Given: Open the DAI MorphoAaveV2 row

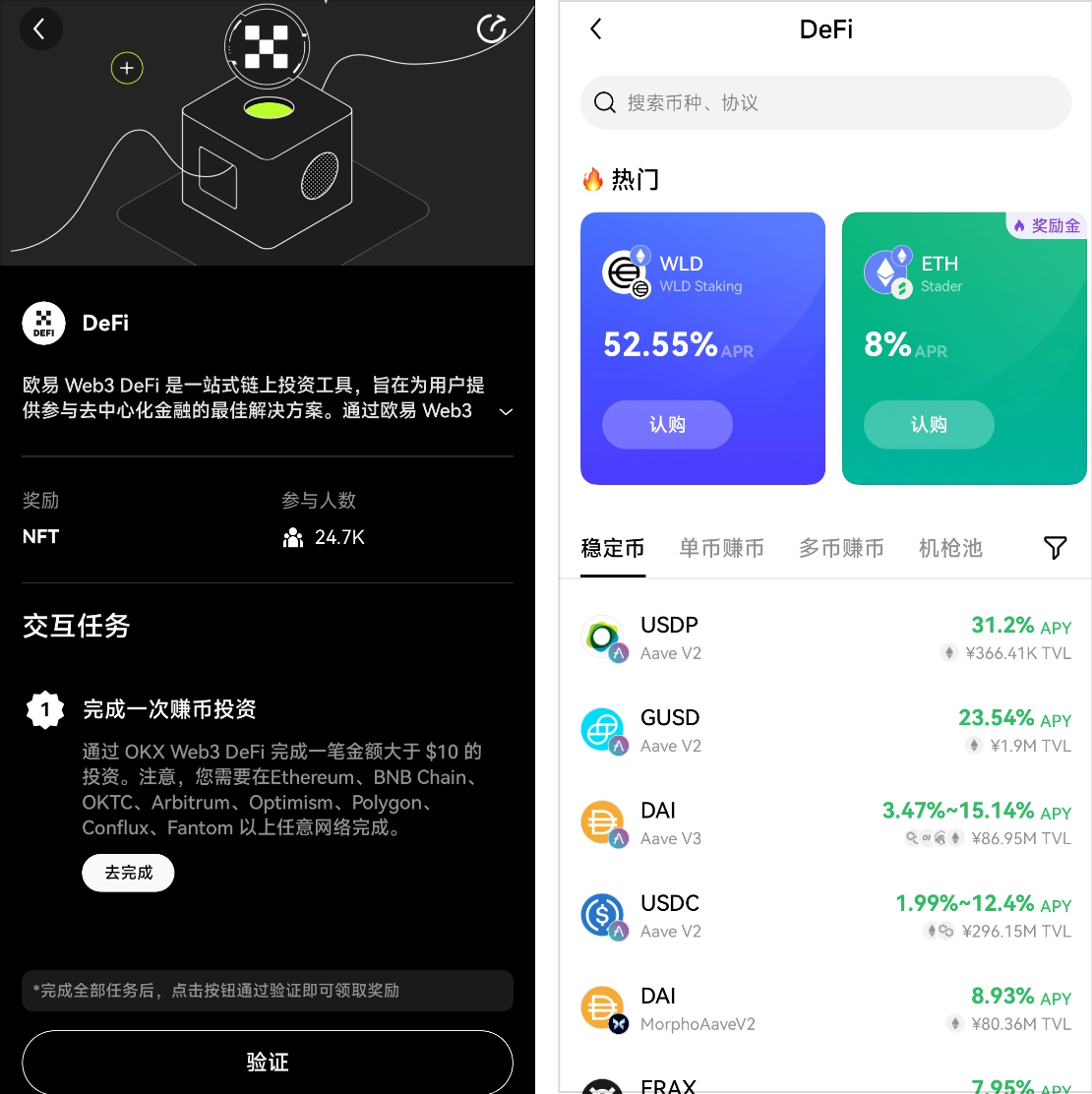Looking at the screenshot, I should click(x=826, y=1009).
